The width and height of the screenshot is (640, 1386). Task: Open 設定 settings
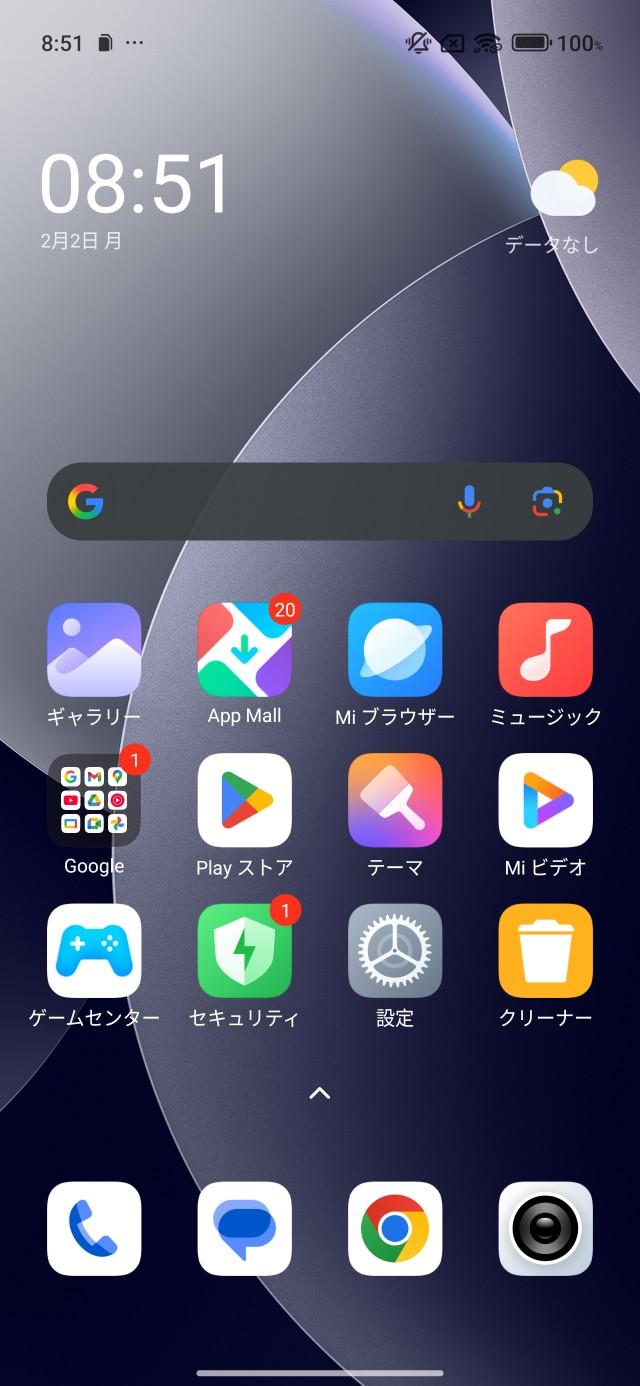[x=395, y=951]
